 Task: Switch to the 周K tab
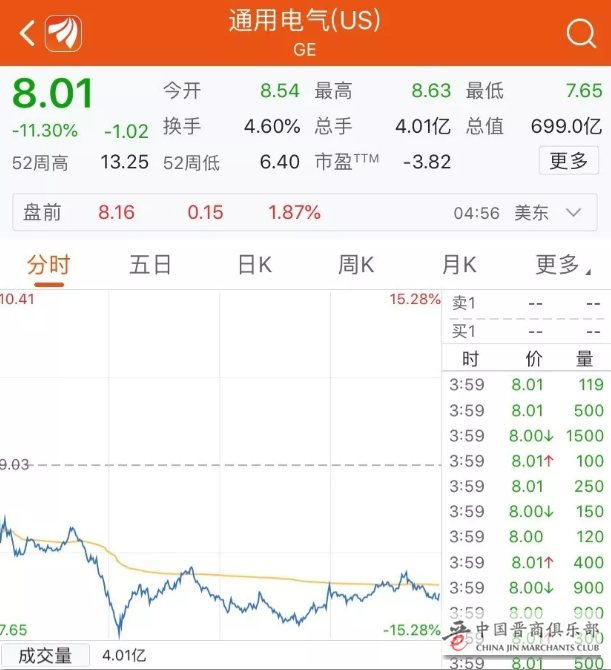tap(356, 265)
